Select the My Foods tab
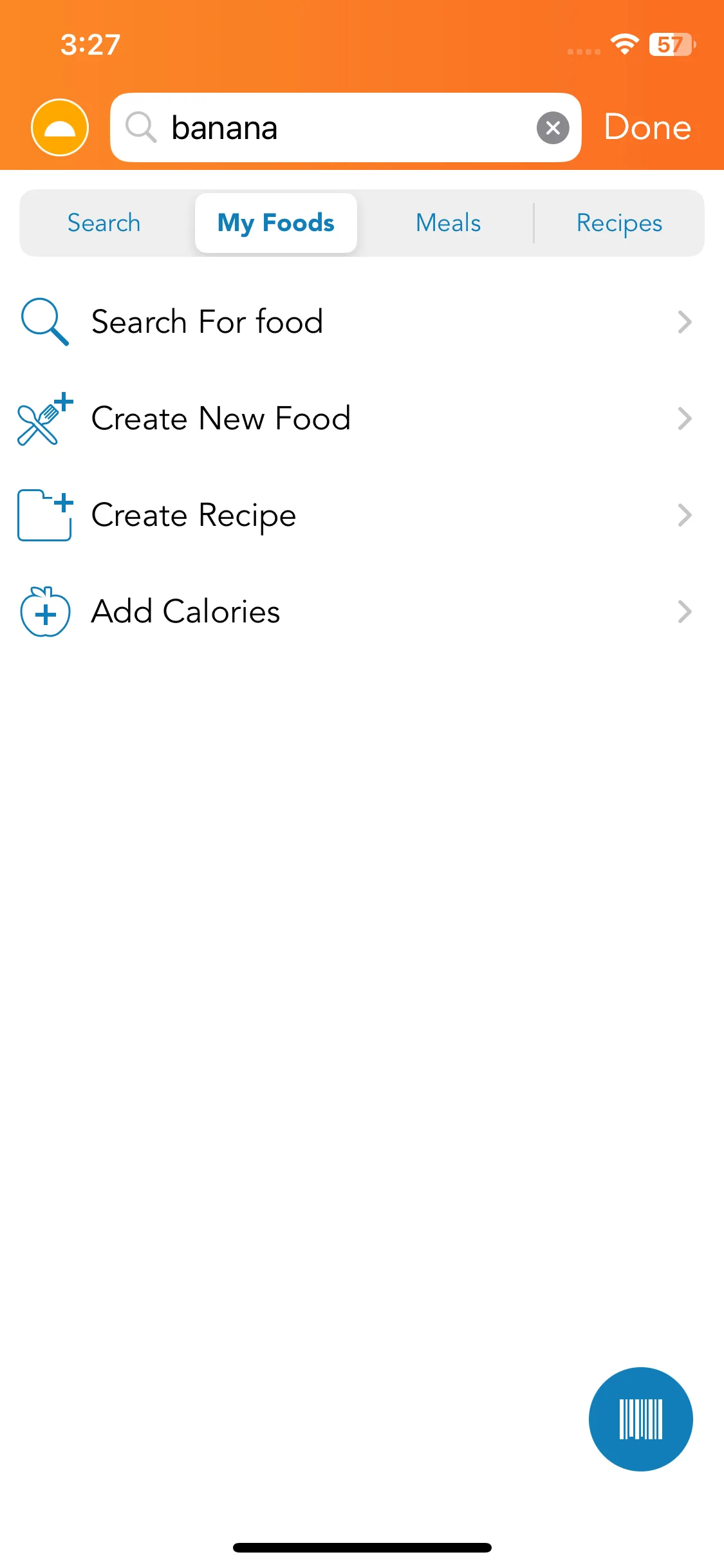 pos(276,223)
